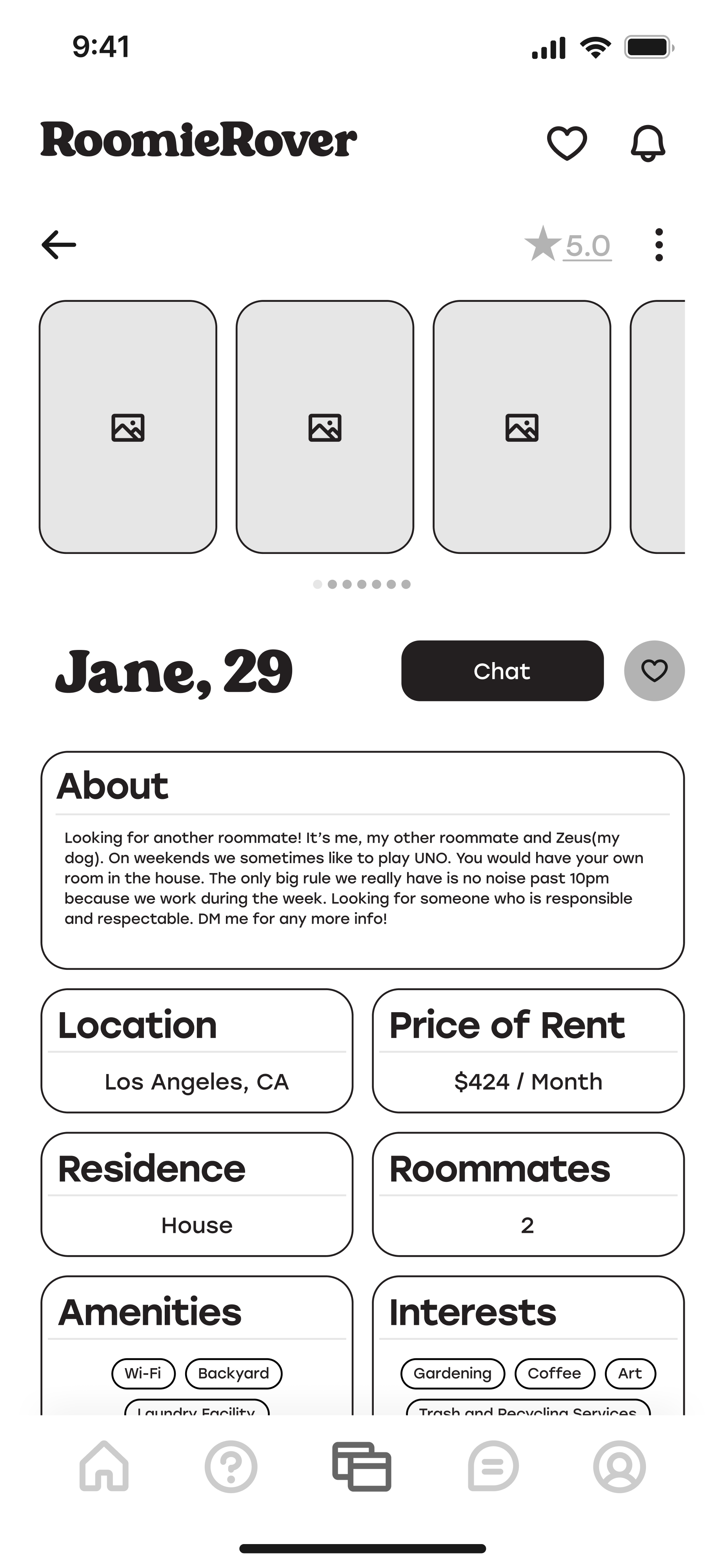724x1568 pixels.
Task: Select the Art interest chip
Action: [x=629, y=1373]
